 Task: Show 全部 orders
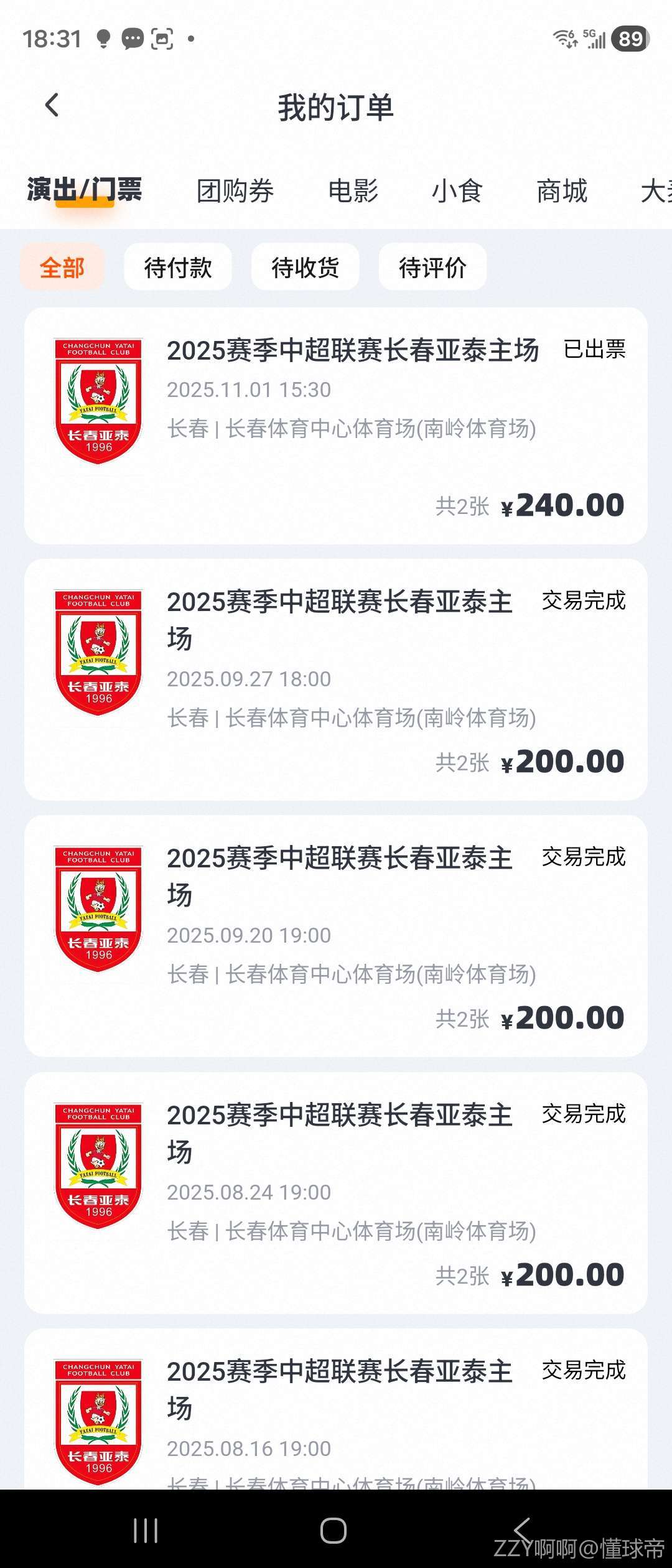pos(62,268)
